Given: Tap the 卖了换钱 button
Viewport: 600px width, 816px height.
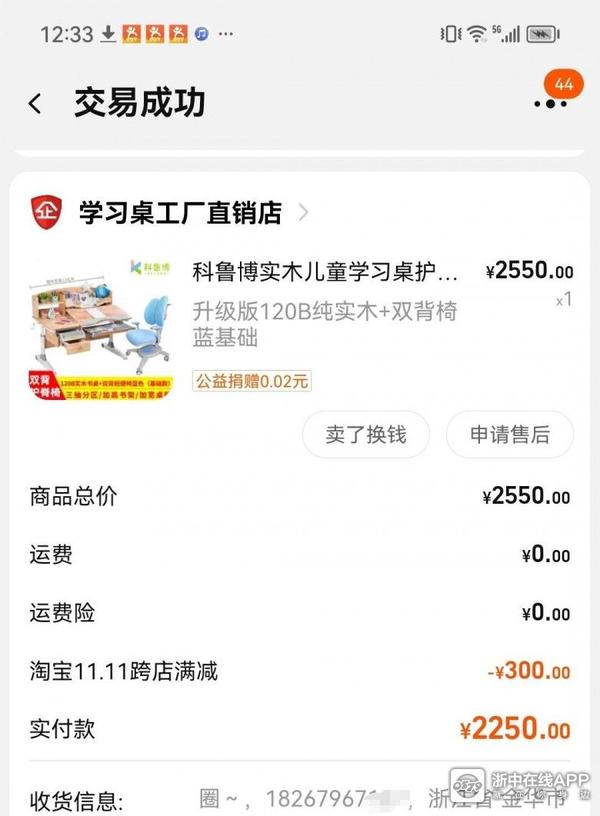Looking at the screenshot, I should [x=366, y=435].
